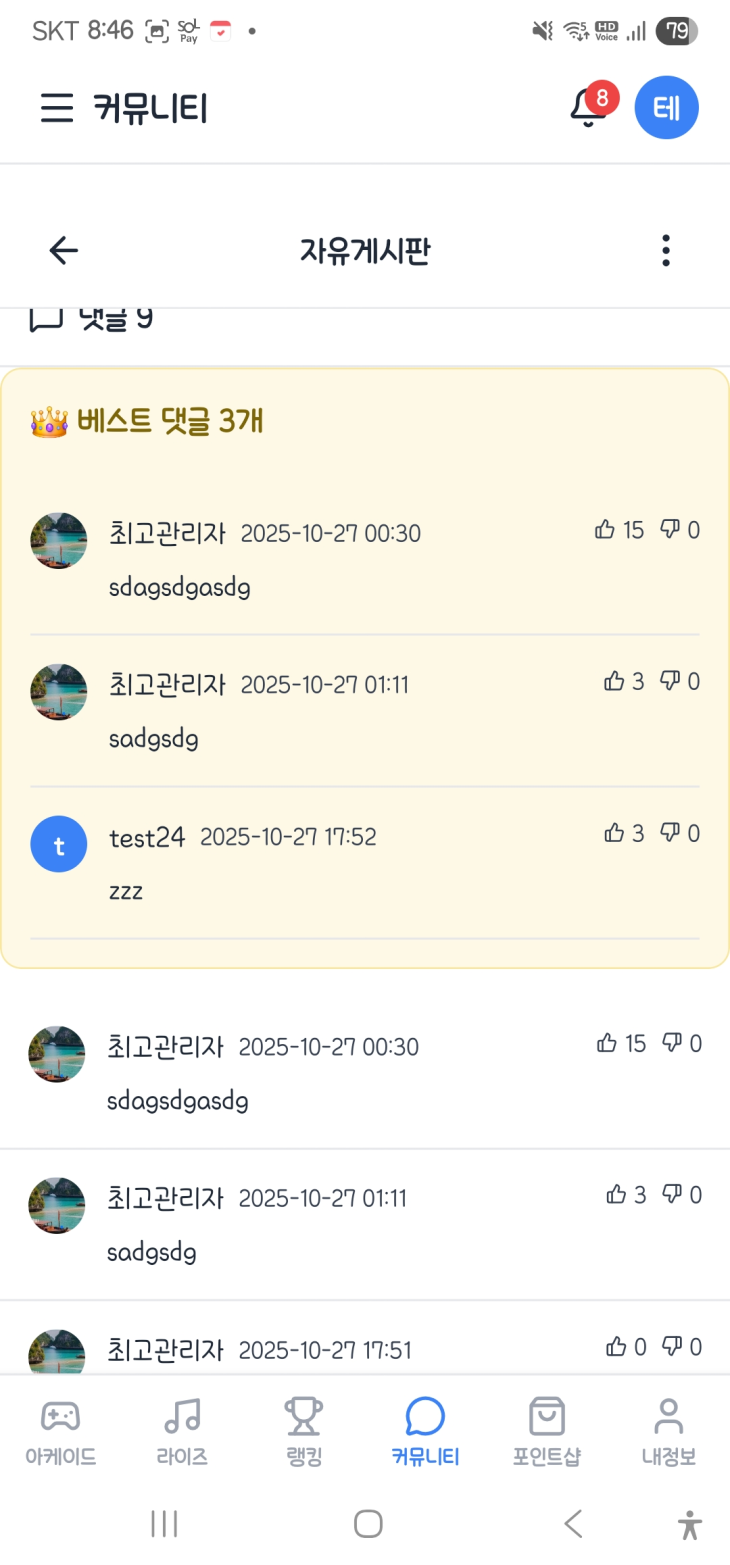Go back using the left arrow
This screenshot has width=730, height=1565.
[x=63, y=250]
